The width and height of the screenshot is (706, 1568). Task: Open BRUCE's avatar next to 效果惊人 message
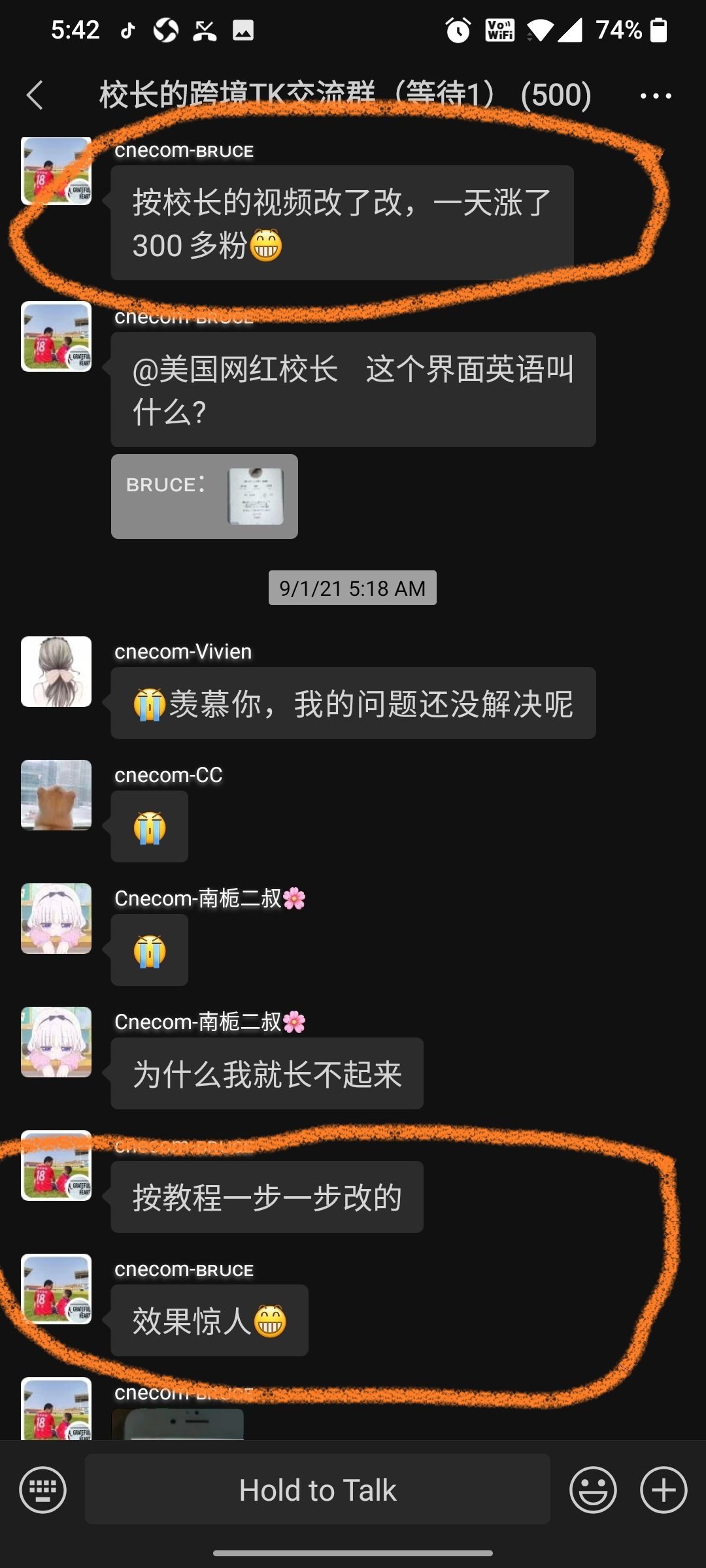pos(56,1289)
